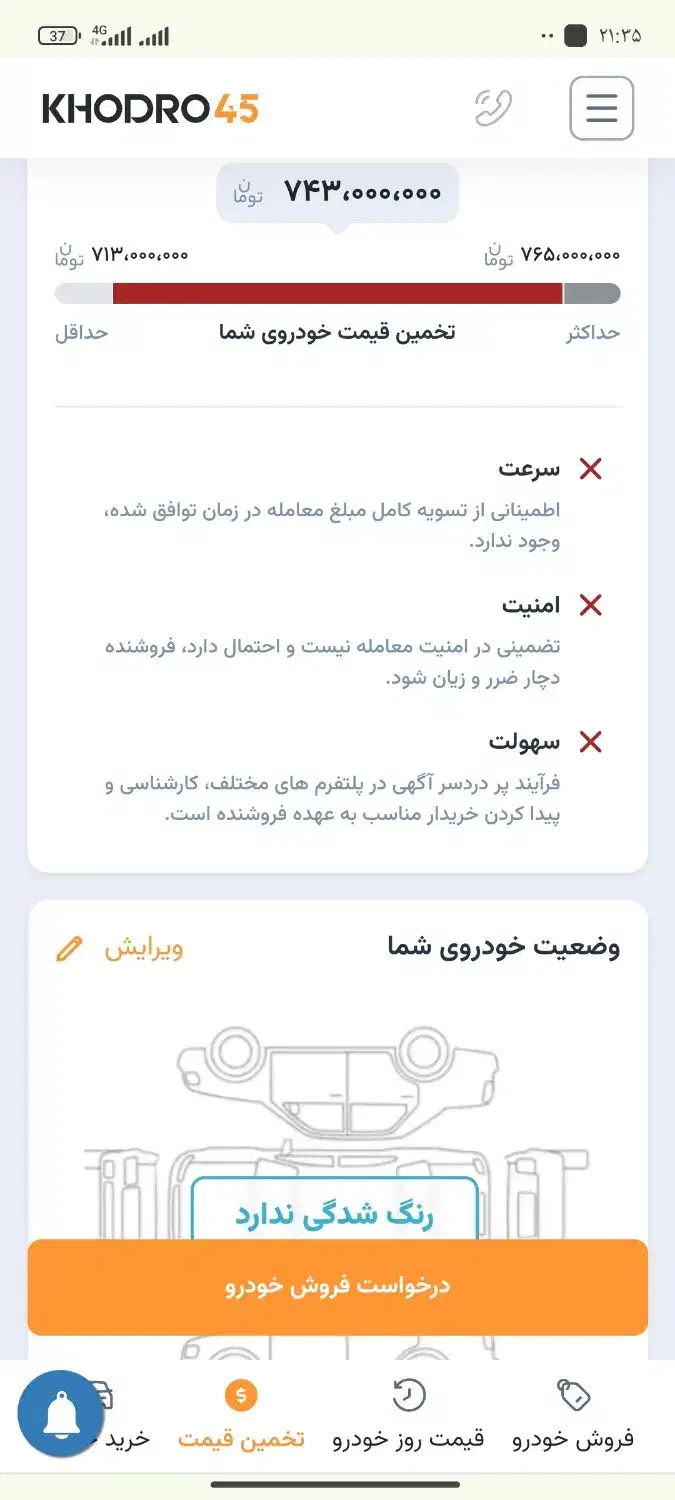Select تخمین قیمت tab
Viewport: 675px width, 1500px height.
(x=241, y=1414)
